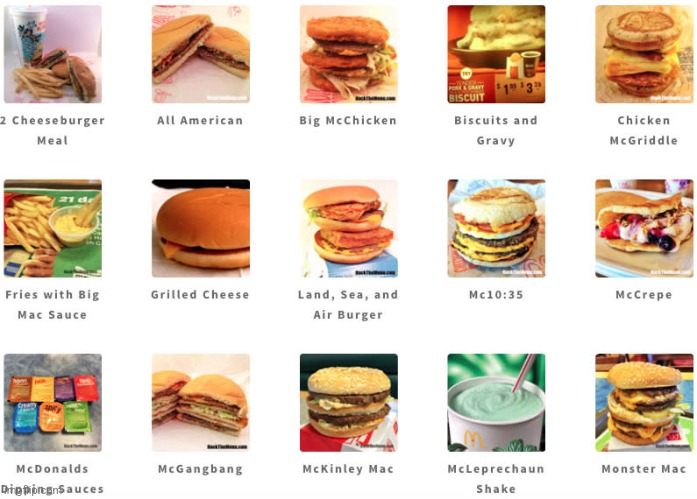Tap the Chicken McGriddle tile
Image resolution: width=697 pixels, height=499 pixels.
[x=644, y=54]
